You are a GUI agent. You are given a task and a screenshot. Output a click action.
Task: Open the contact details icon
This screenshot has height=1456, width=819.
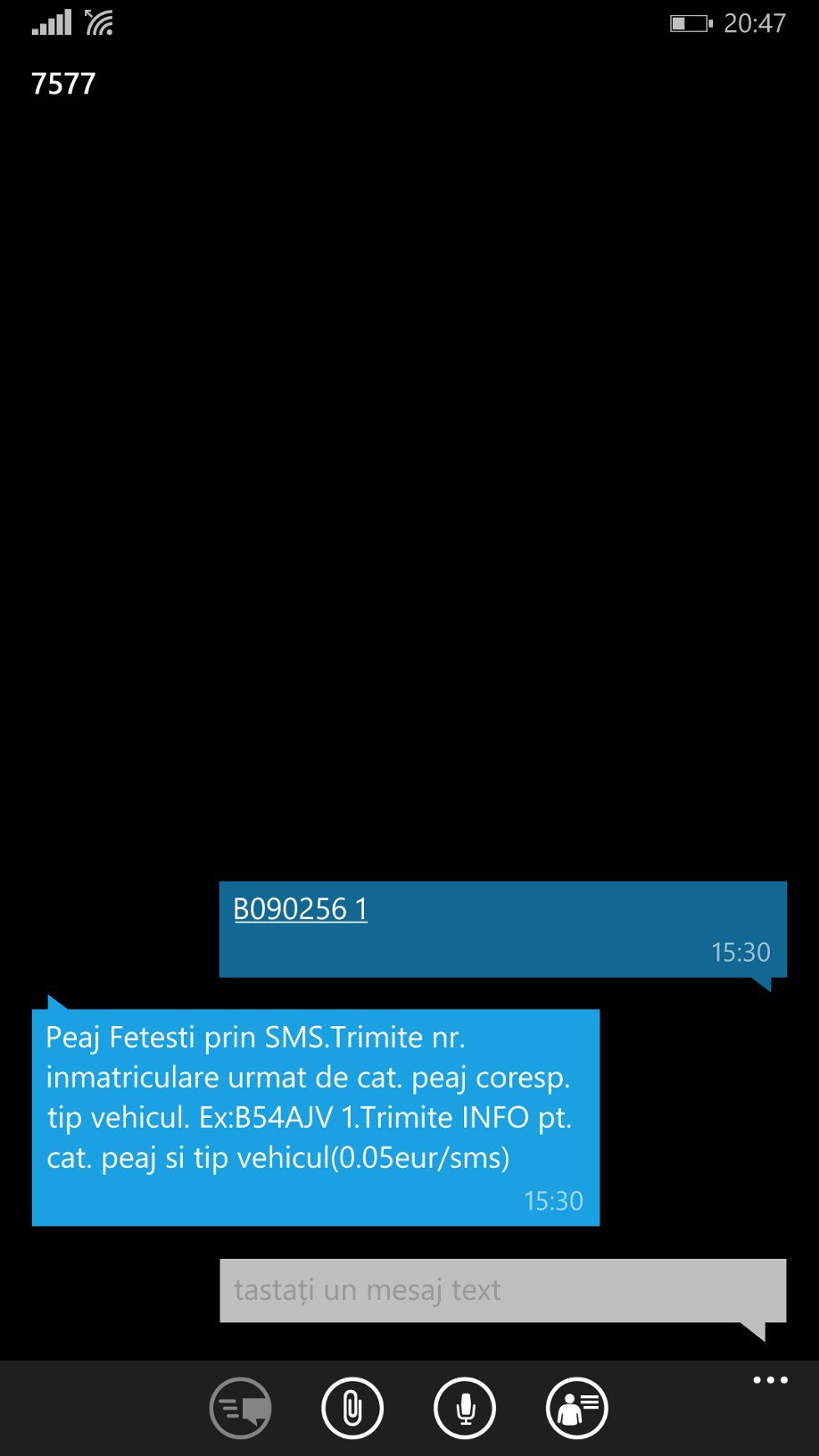[576, 1409]
